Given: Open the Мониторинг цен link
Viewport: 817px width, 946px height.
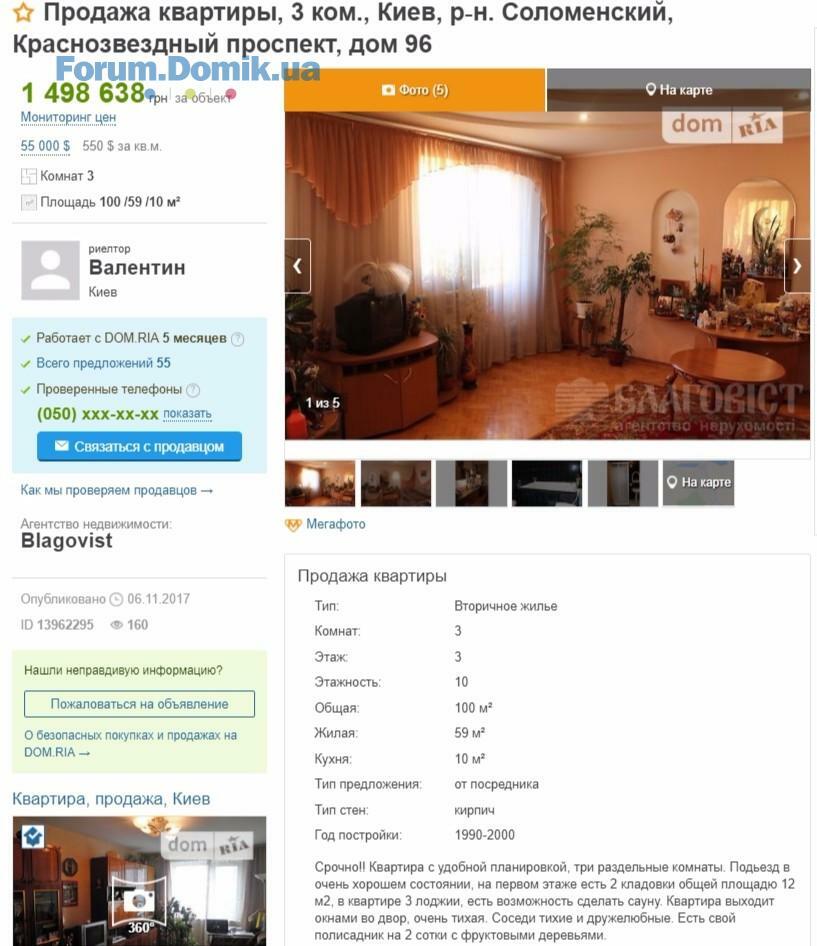Looking at the screenshot, I should click(x=68, y=117).
